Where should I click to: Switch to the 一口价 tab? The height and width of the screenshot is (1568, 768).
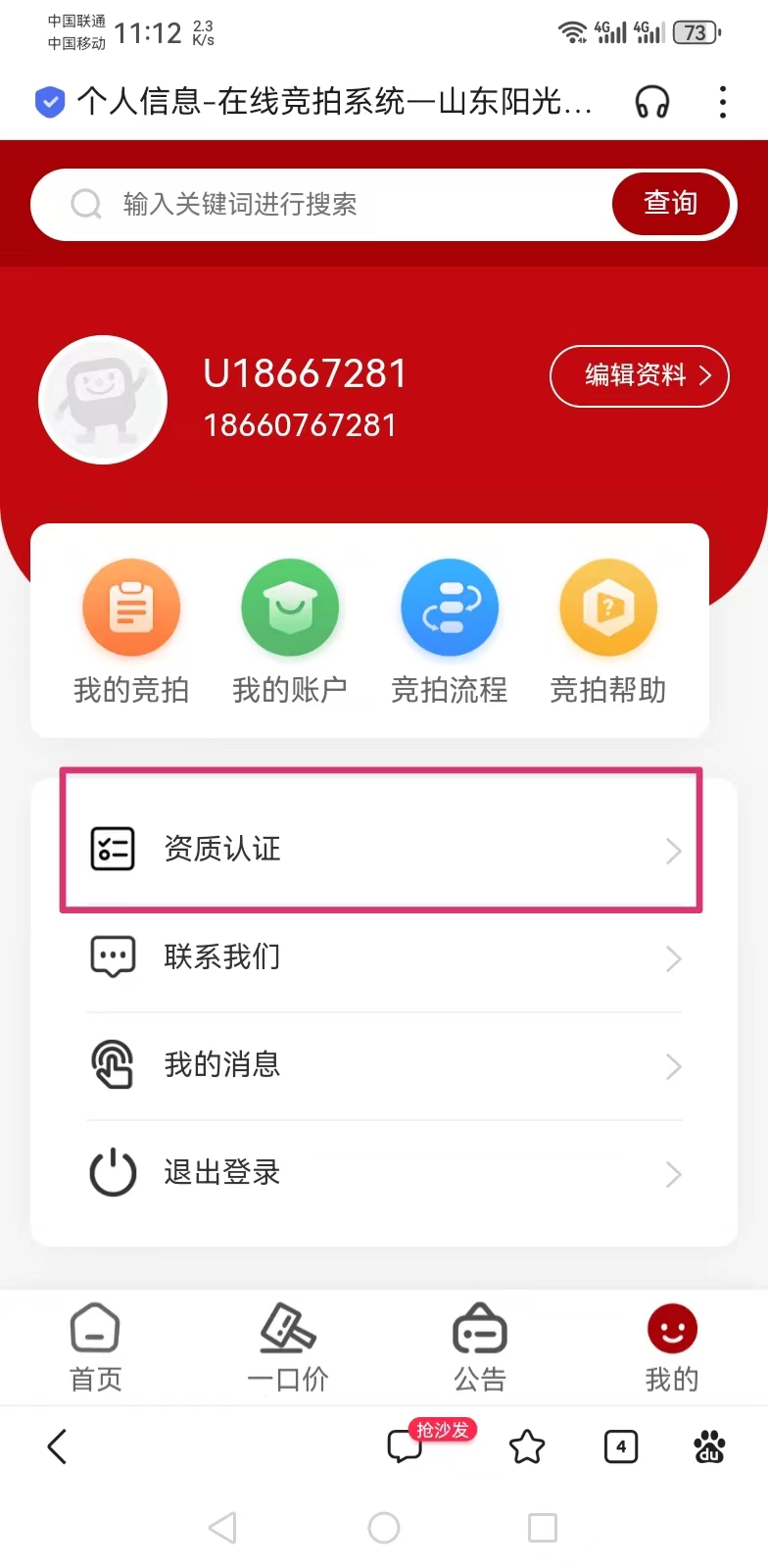click(x=288, y=1347)
